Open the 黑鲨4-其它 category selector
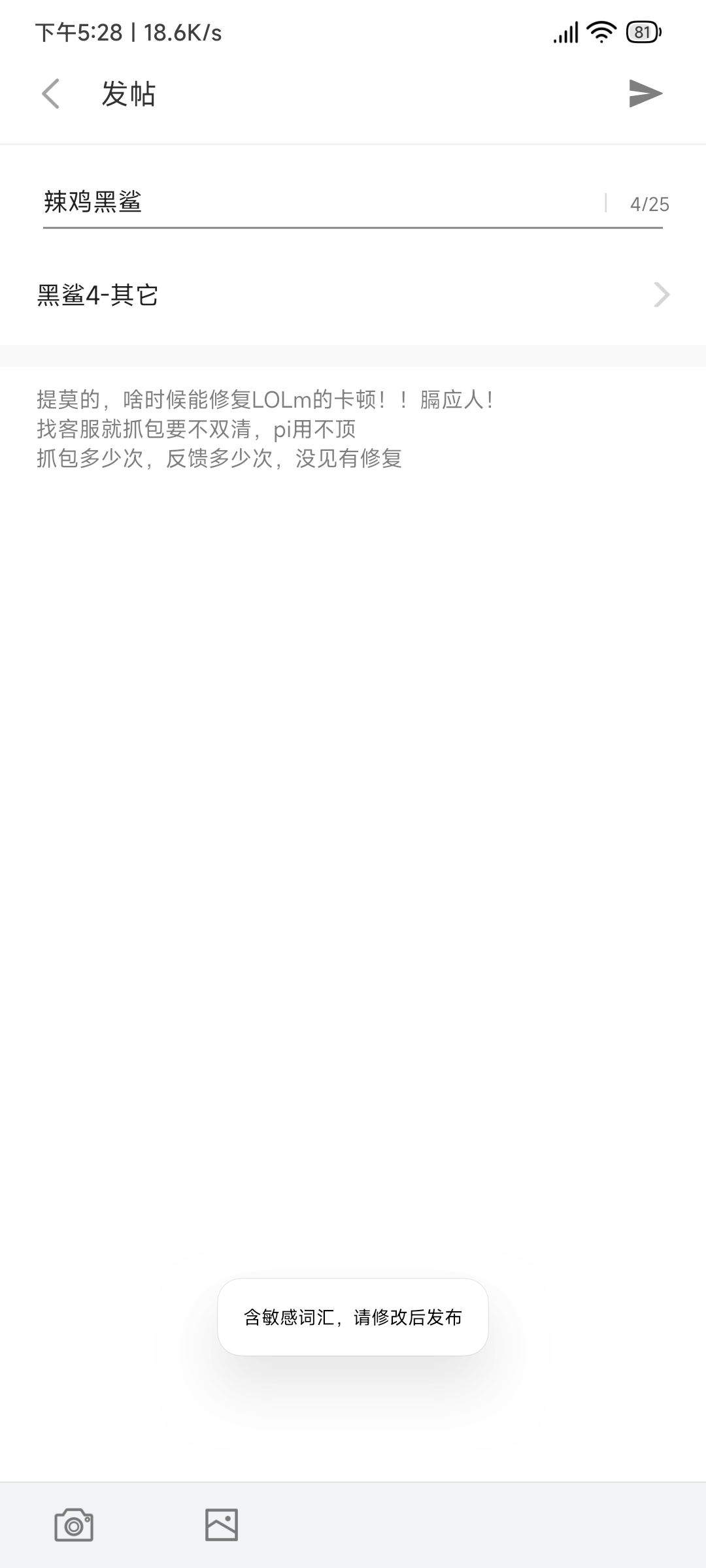Viewport: 706px width, 1568px height. point(353,295)
